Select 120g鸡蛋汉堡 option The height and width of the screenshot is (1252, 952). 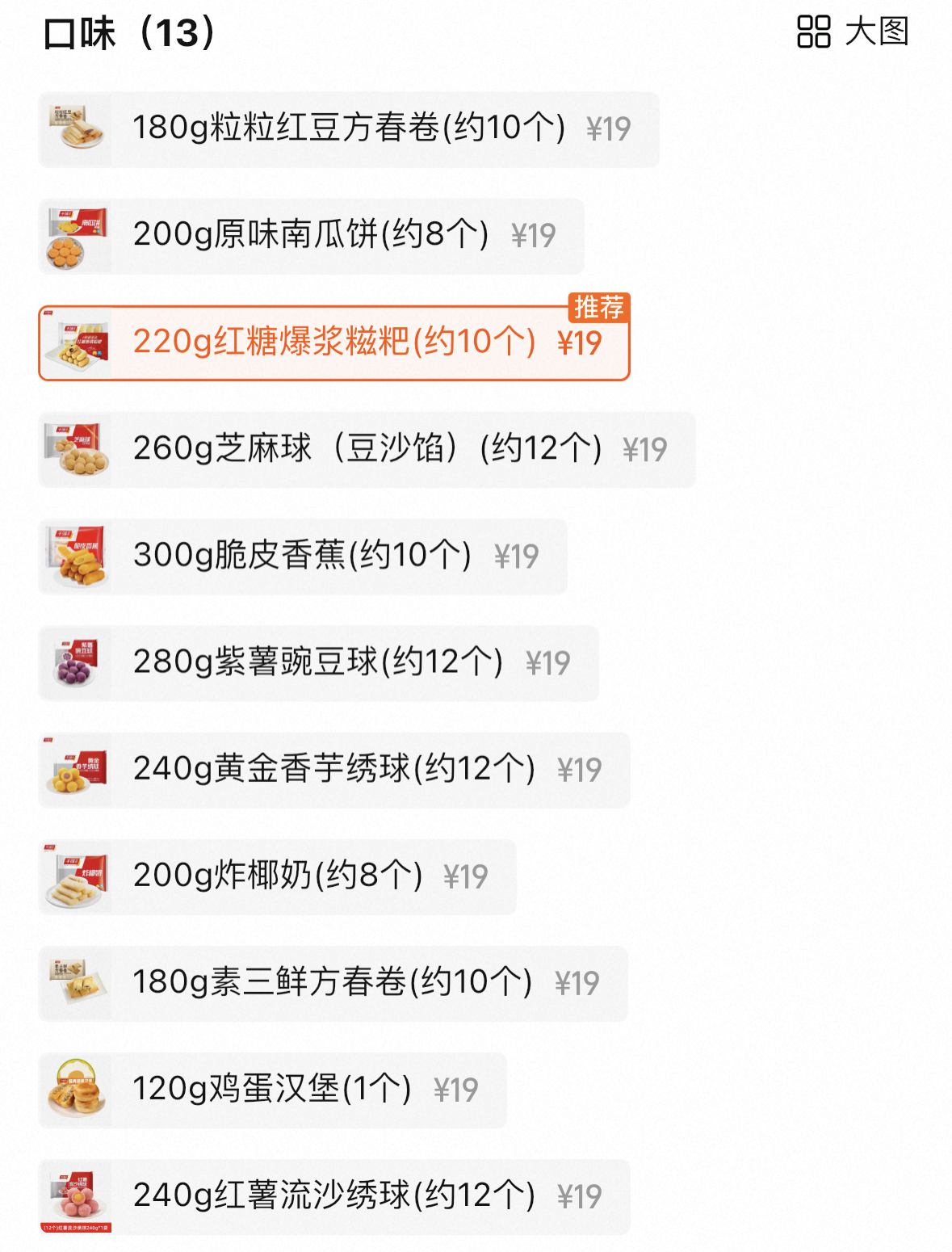pos(272,1089)
